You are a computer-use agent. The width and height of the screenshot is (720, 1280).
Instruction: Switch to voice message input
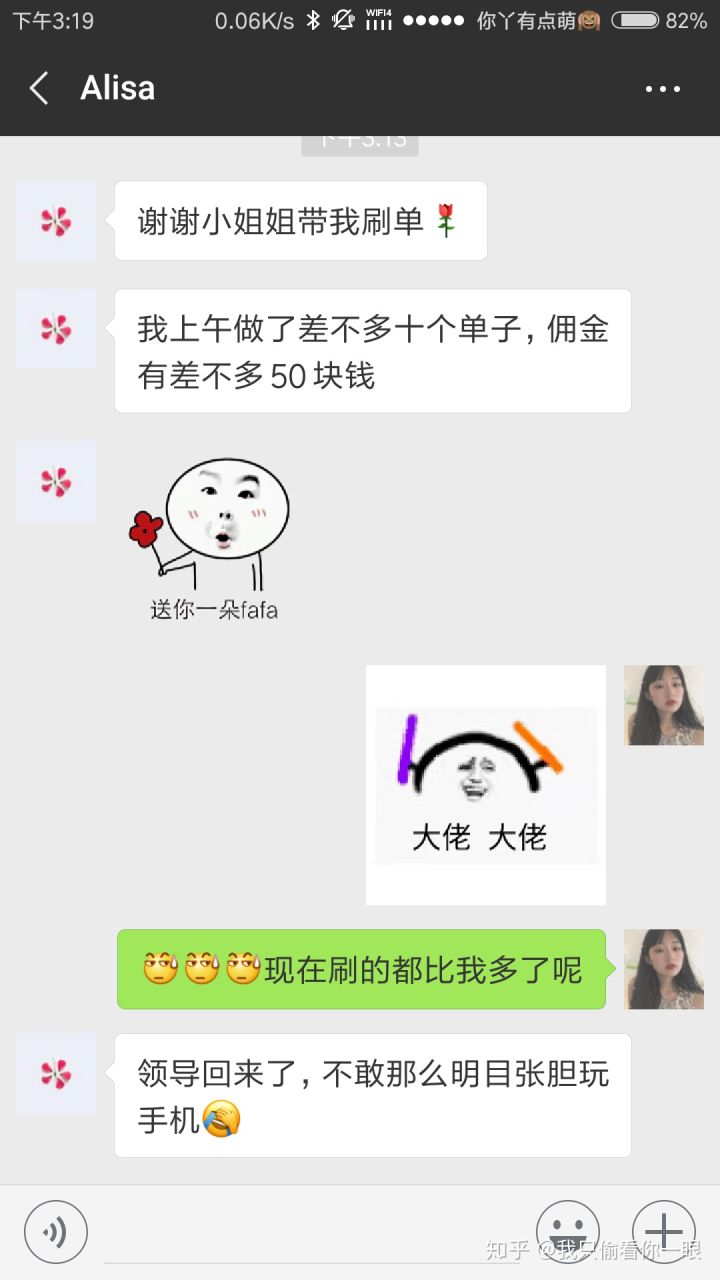point(56,1232)
